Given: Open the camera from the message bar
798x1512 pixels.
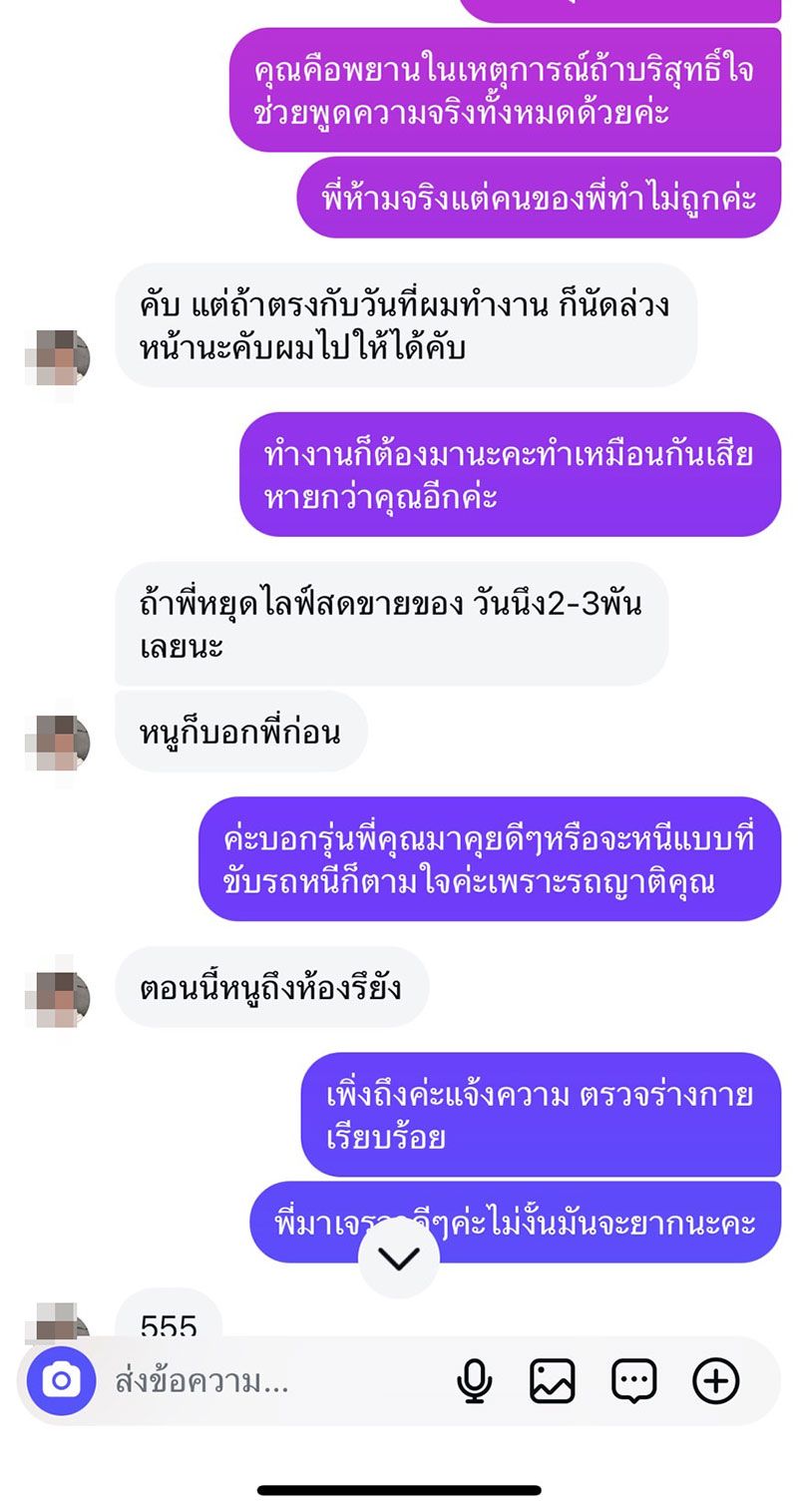Looking at the screenshot, I should [x=61, y=1381].
